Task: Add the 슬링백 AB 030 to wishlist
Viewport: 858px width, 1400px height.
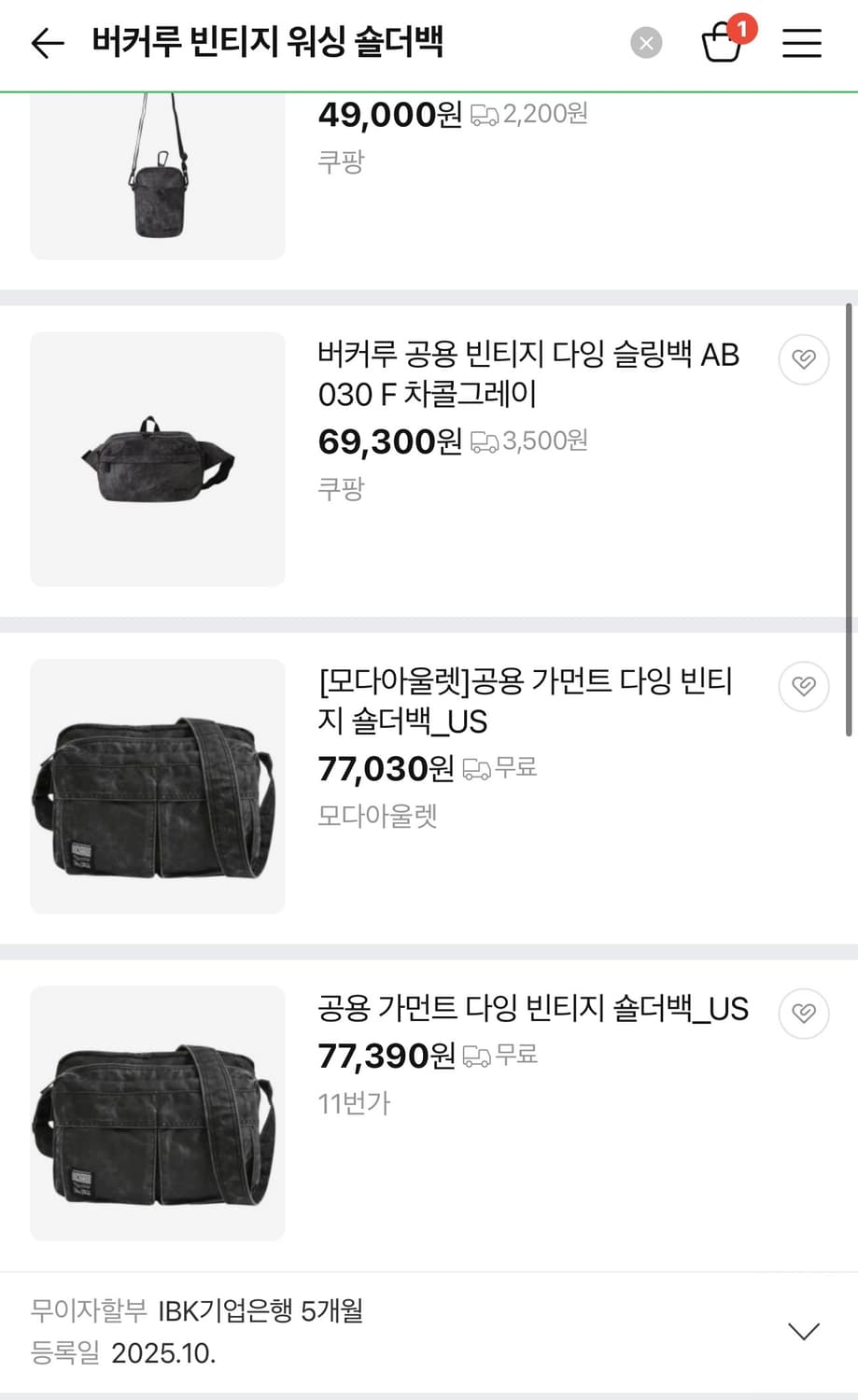Action: tap(803, 359)
